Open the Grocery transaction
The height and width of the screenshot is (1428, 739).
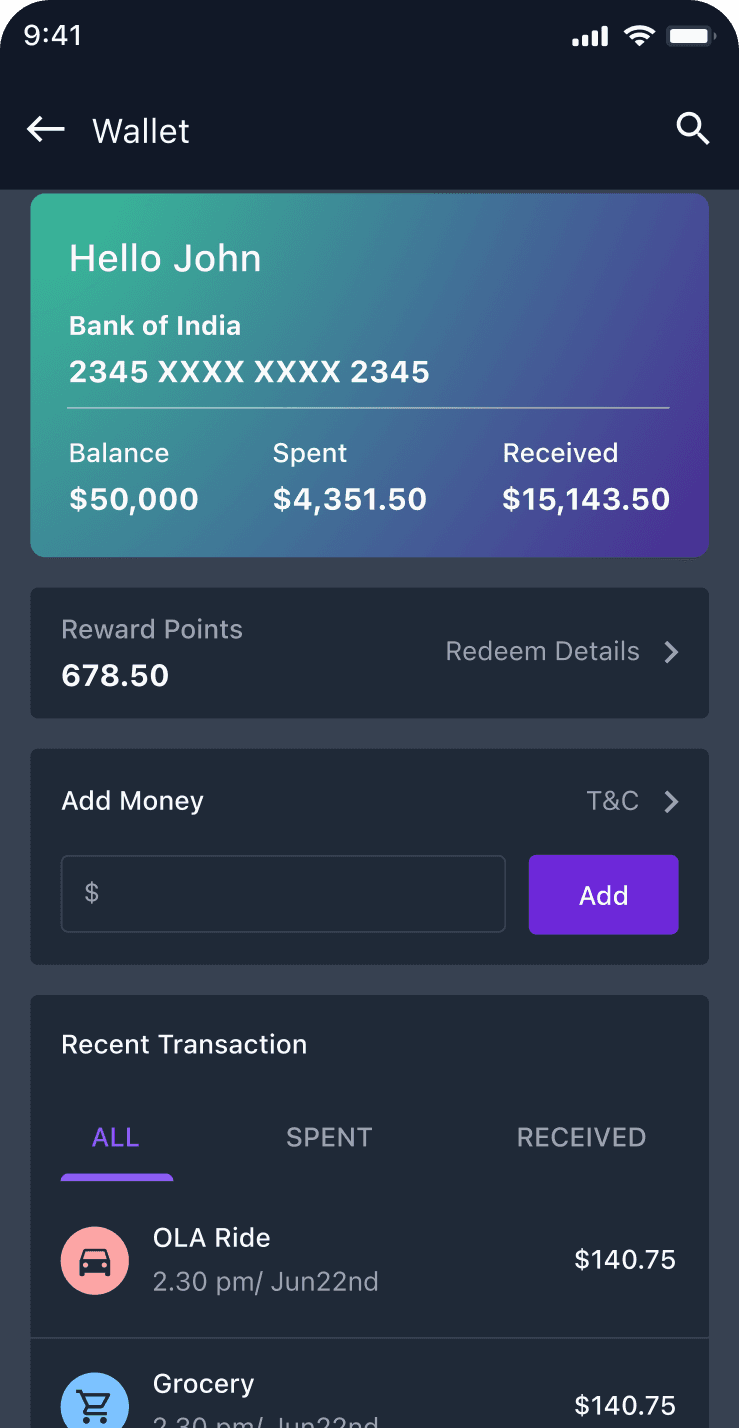(369, 1395)
